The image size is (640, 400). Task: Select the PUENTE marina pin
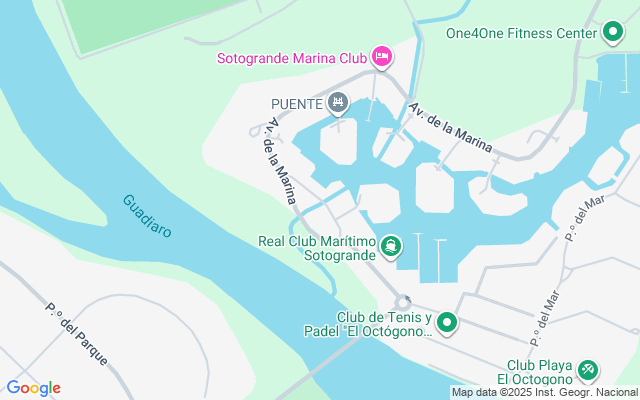(338, 103)
